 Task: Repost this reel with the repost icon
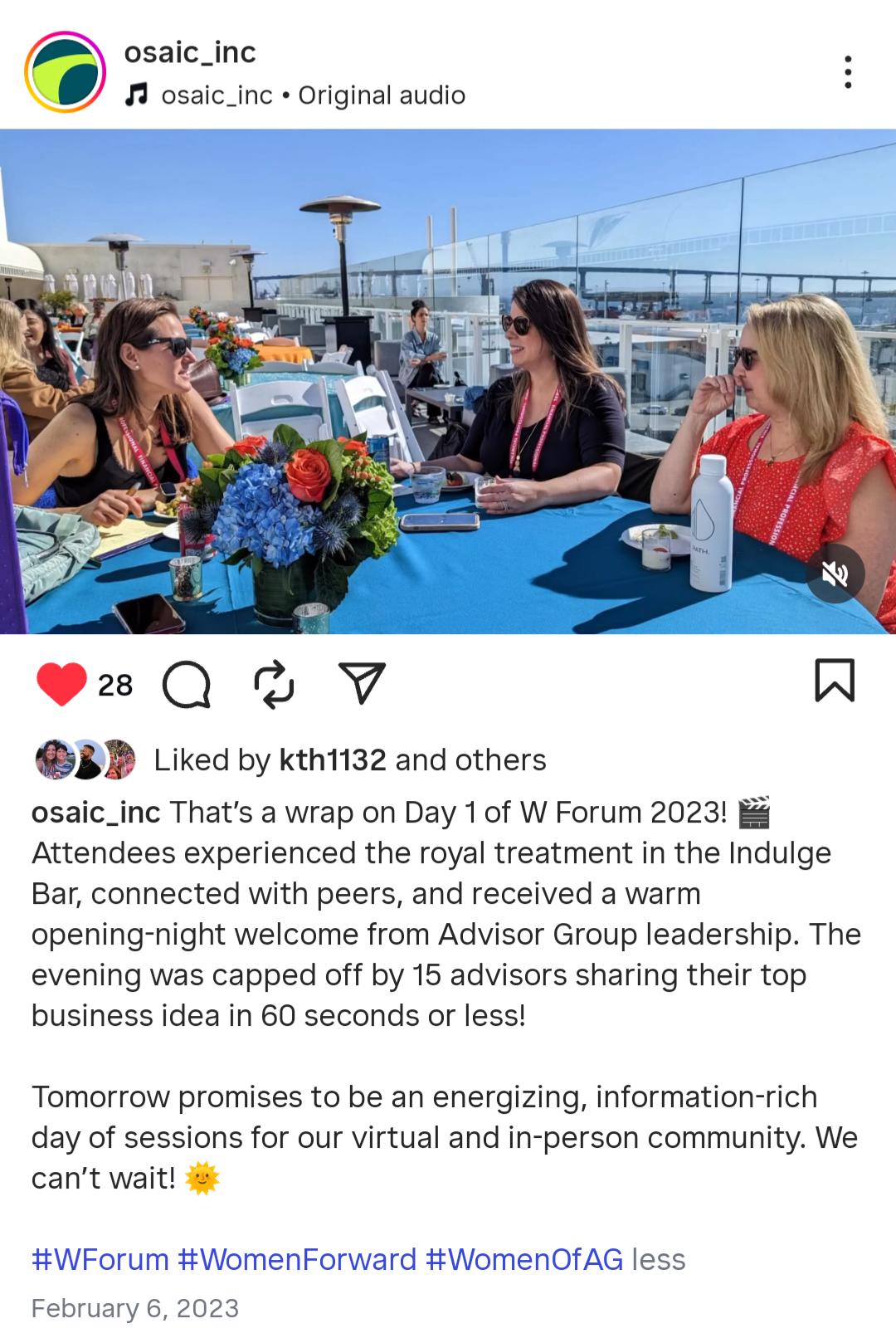tap(274, 685)
